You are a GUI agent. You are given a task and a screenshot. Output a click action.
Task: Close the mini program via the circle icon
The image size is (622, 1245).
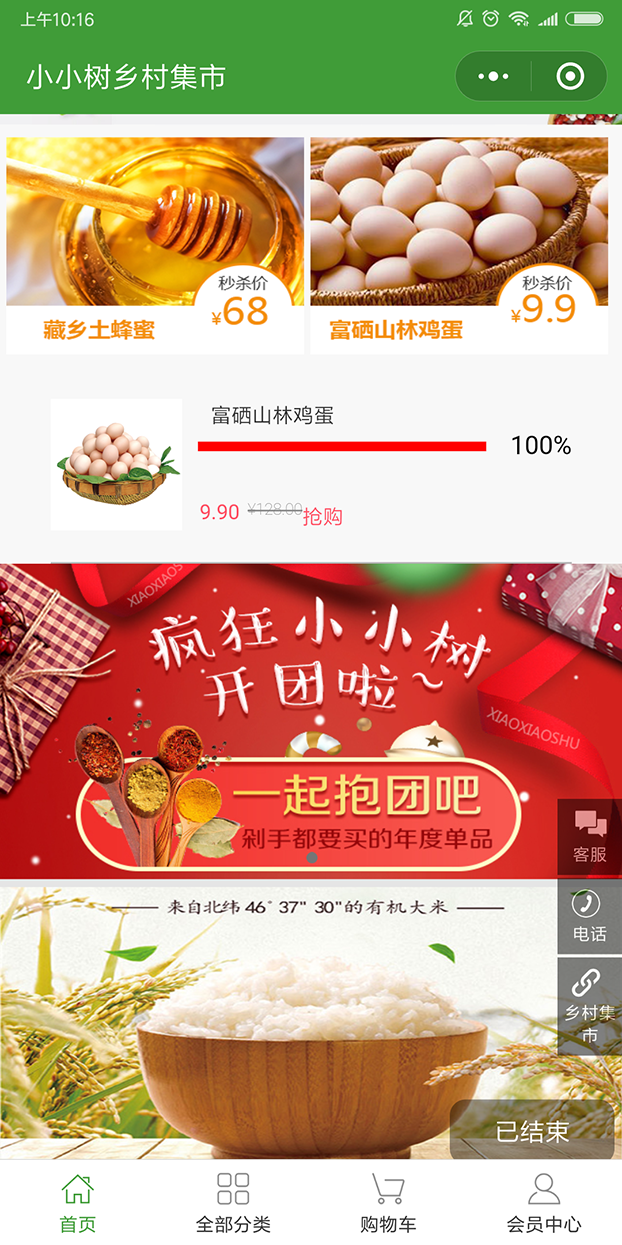click(569, 77)
